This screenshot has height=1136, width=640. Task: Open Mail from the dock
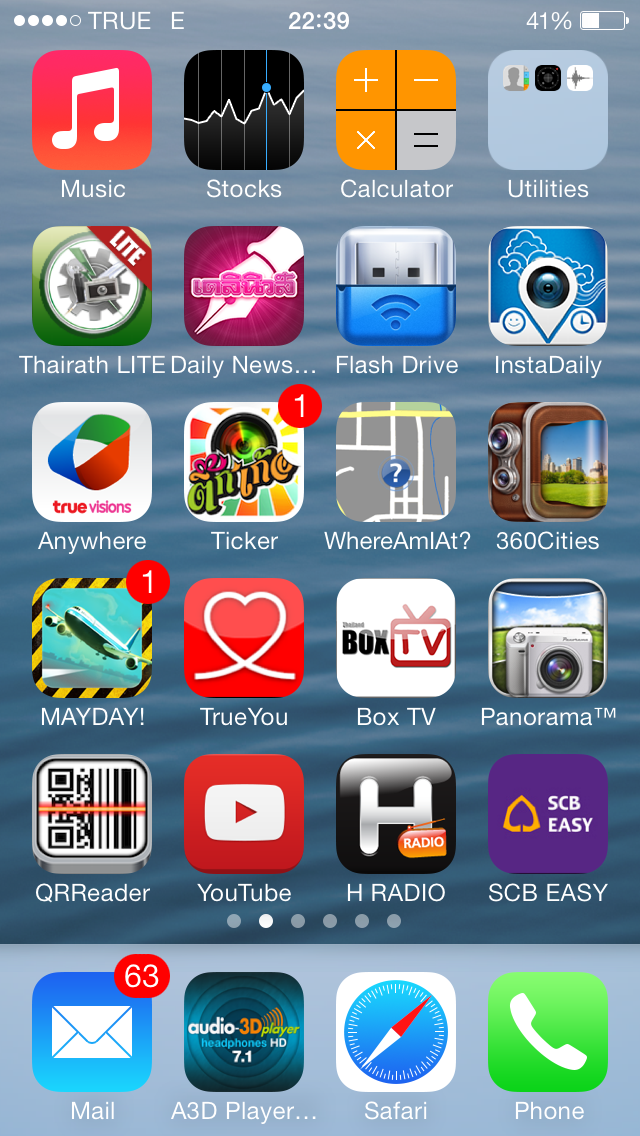pos(92,1032)
